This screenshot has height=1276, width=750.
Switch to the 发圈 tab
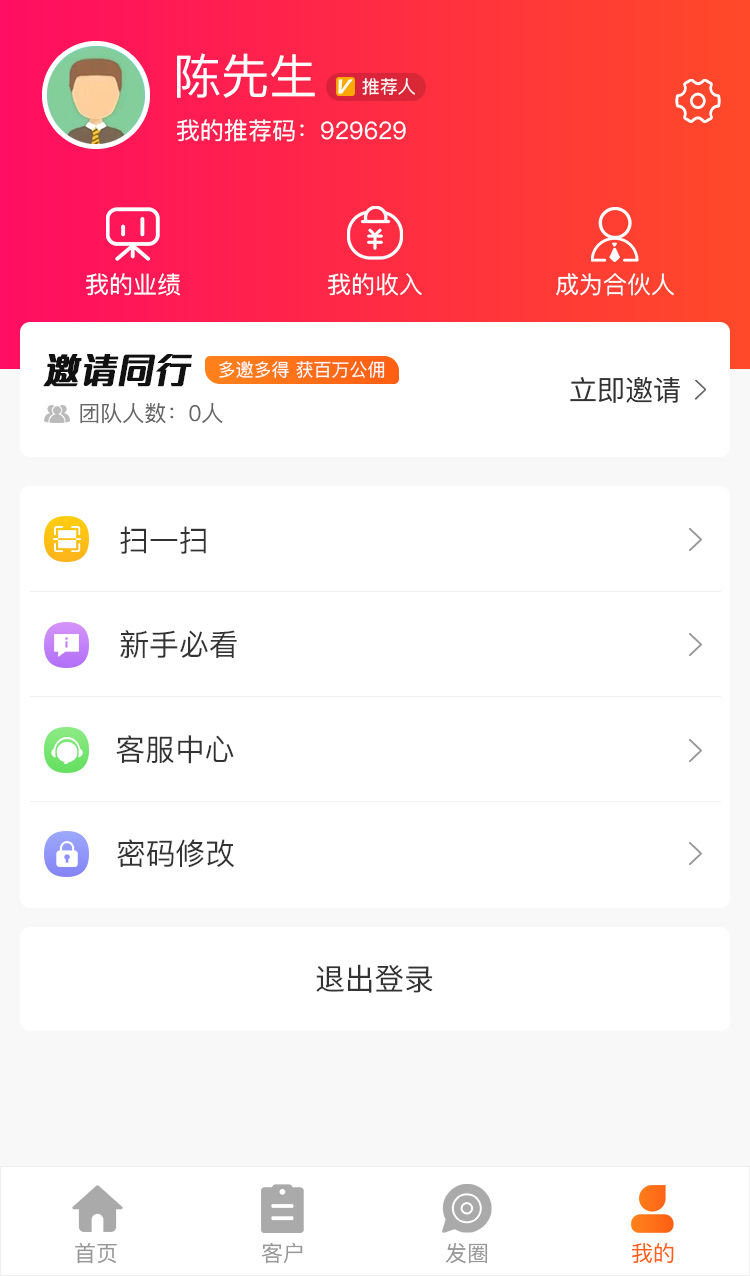pos(467,1222)
